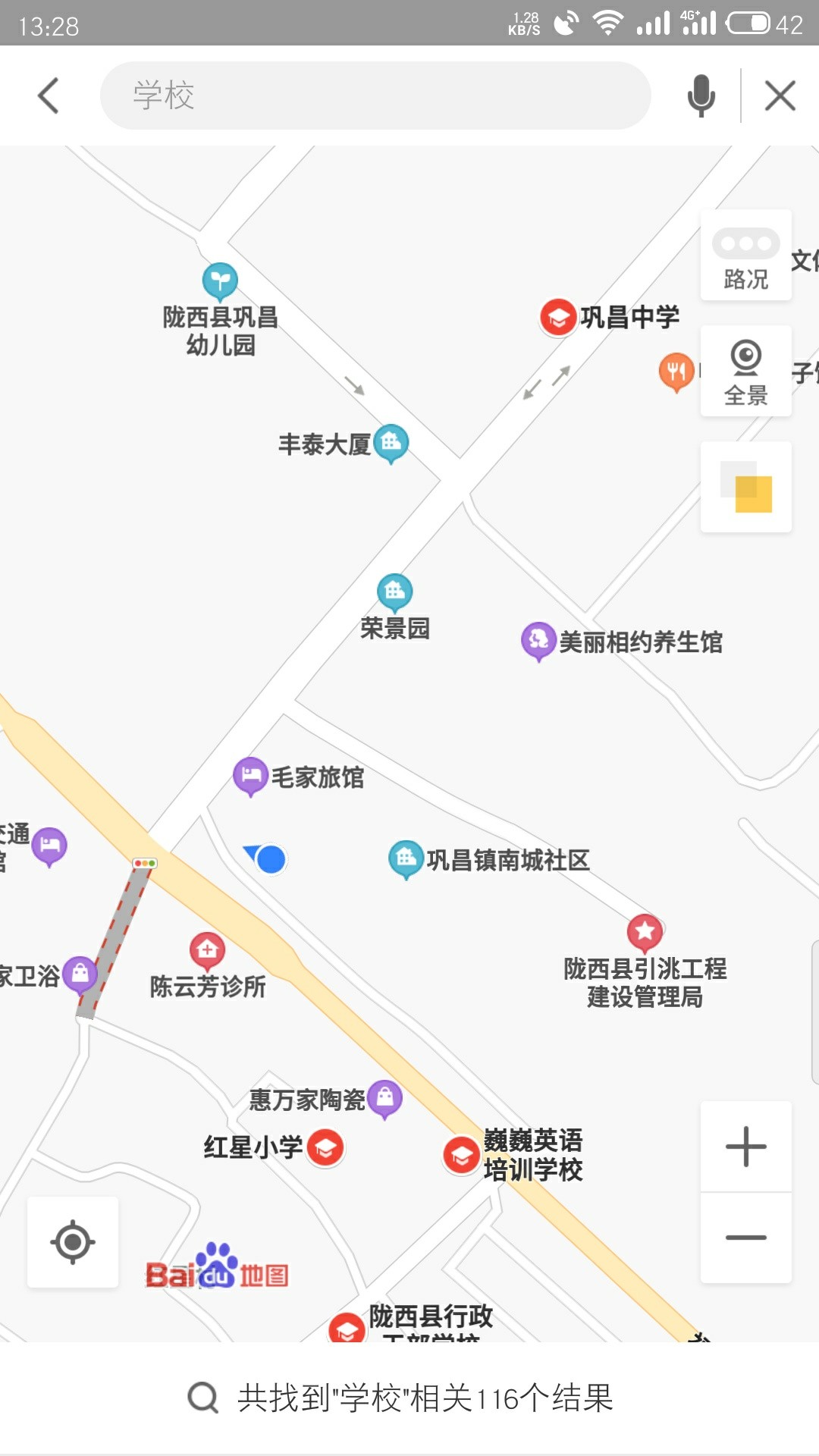
Task: Select the 红星小学 school marker
Action: point(326,1148)
